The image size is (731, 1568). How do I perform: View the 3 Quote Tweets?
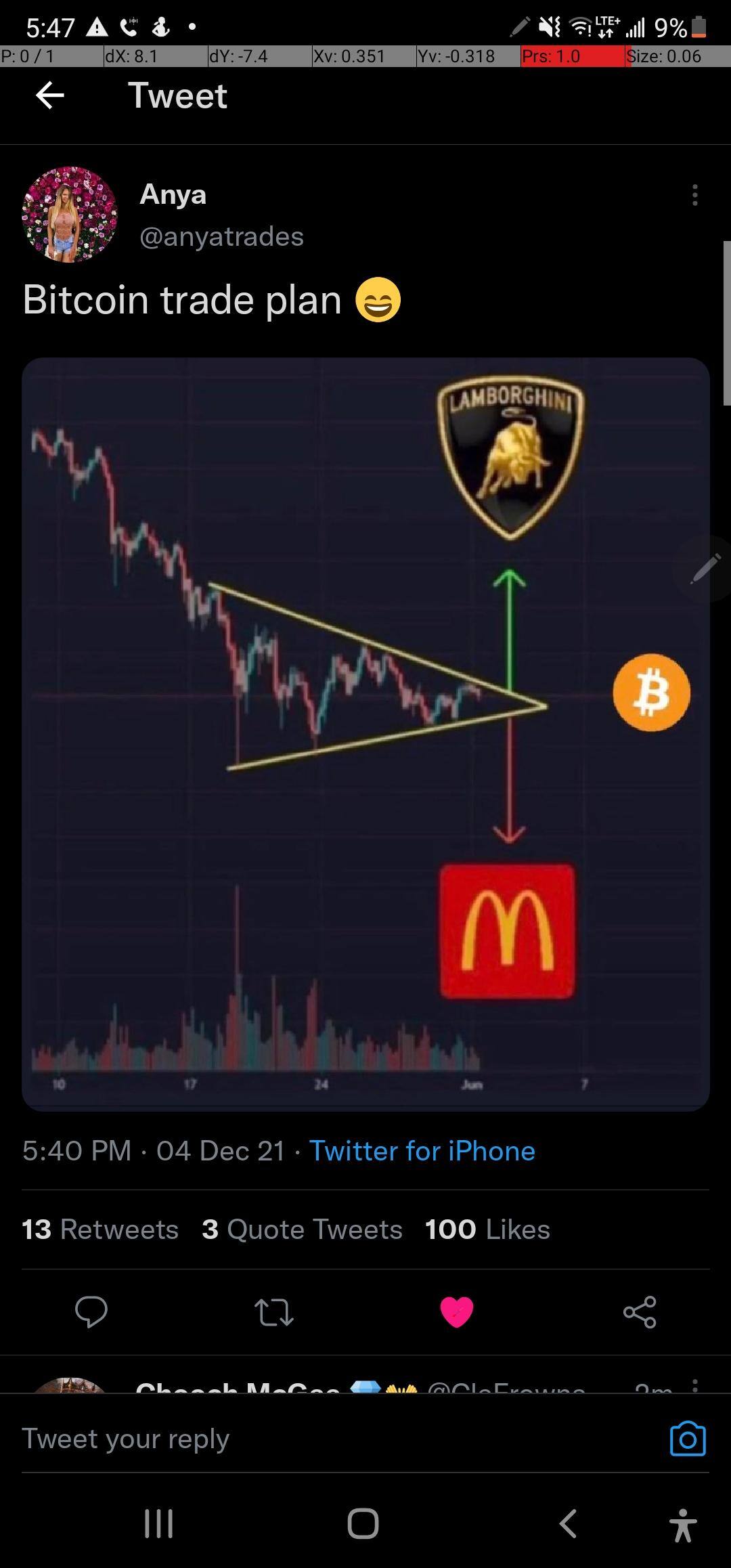[x=302, y=1229]
